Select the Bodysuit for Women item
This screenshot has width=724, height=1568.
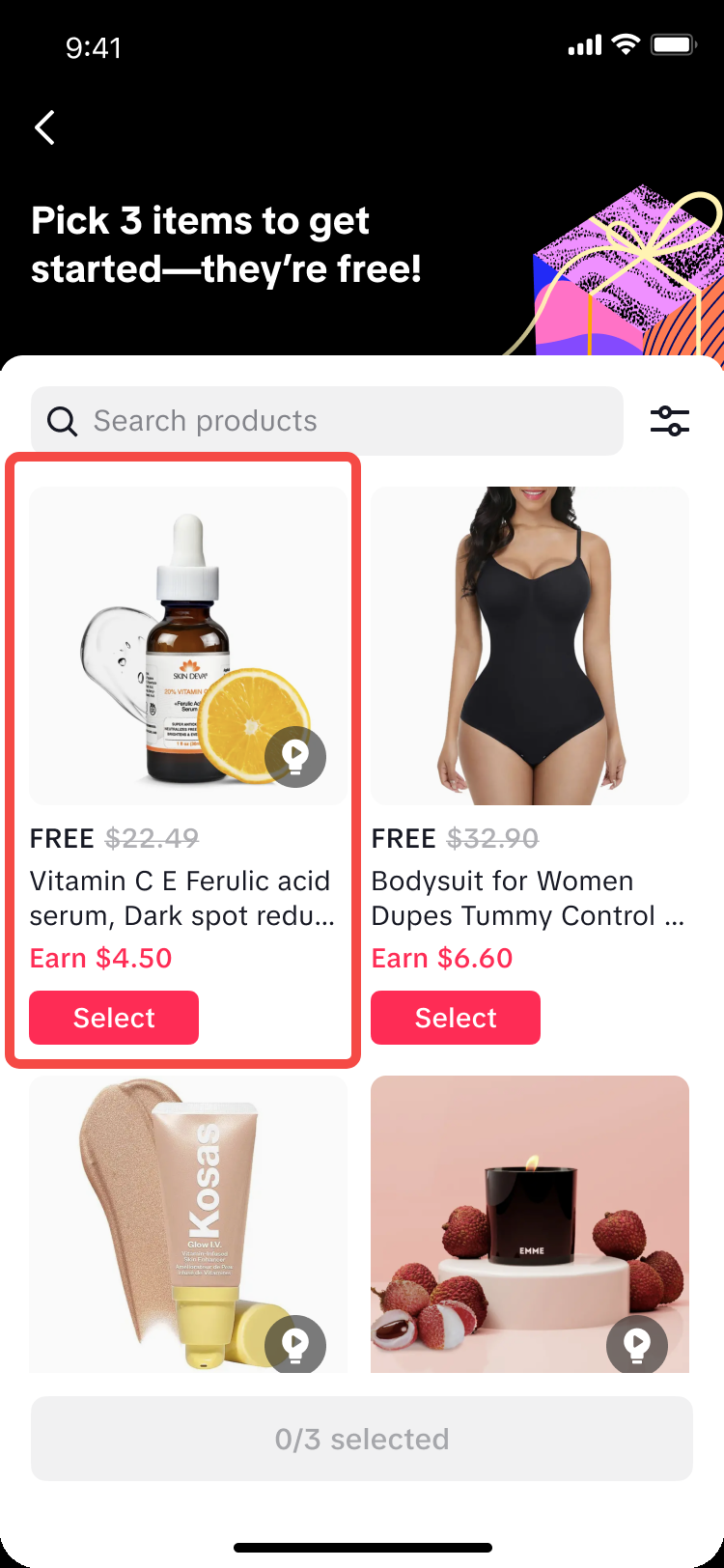pos(456,1018)
